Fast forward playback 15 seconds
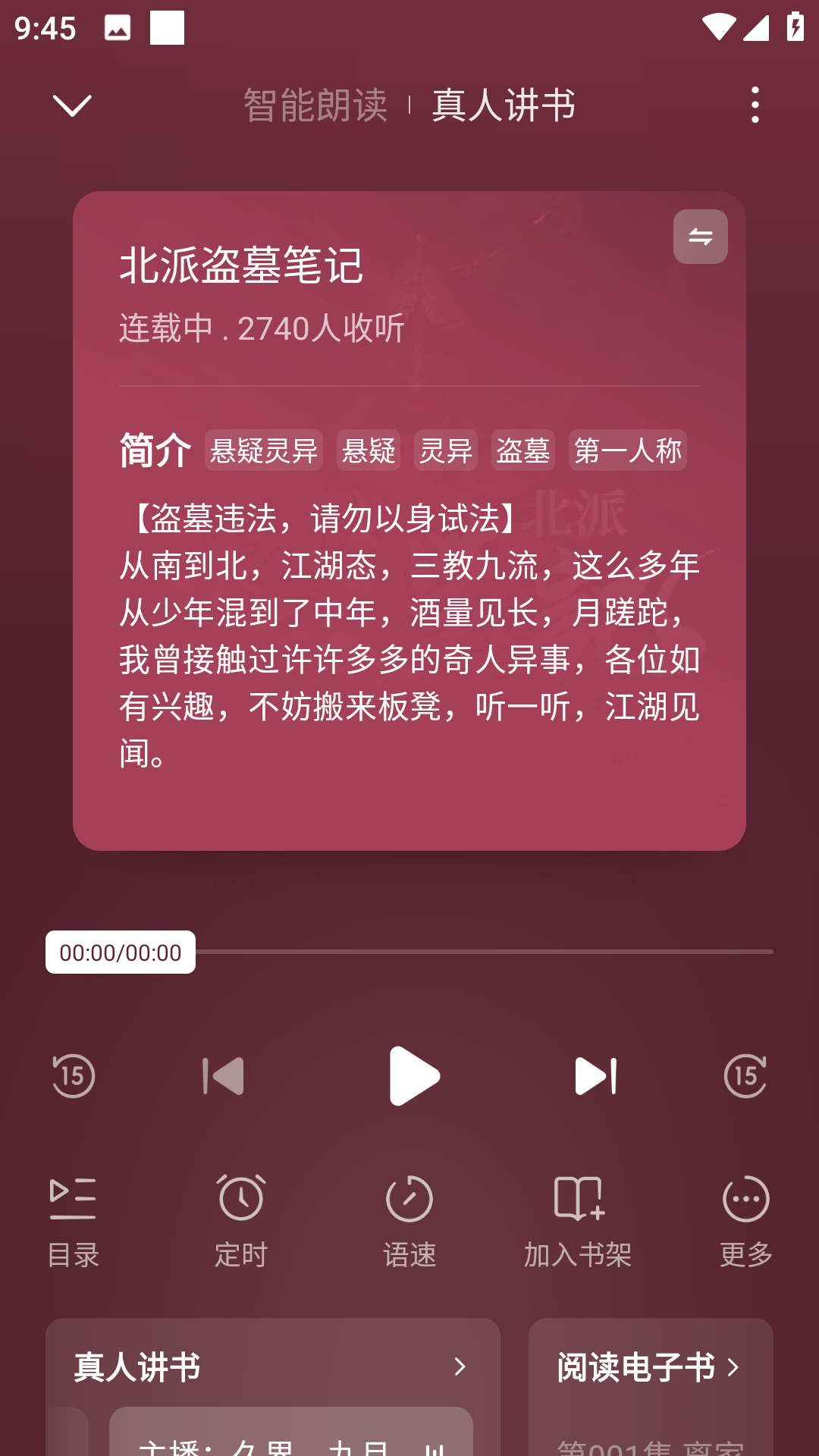The height and width of the screenshot is (1456, 819). click(x=746, y=1075)
